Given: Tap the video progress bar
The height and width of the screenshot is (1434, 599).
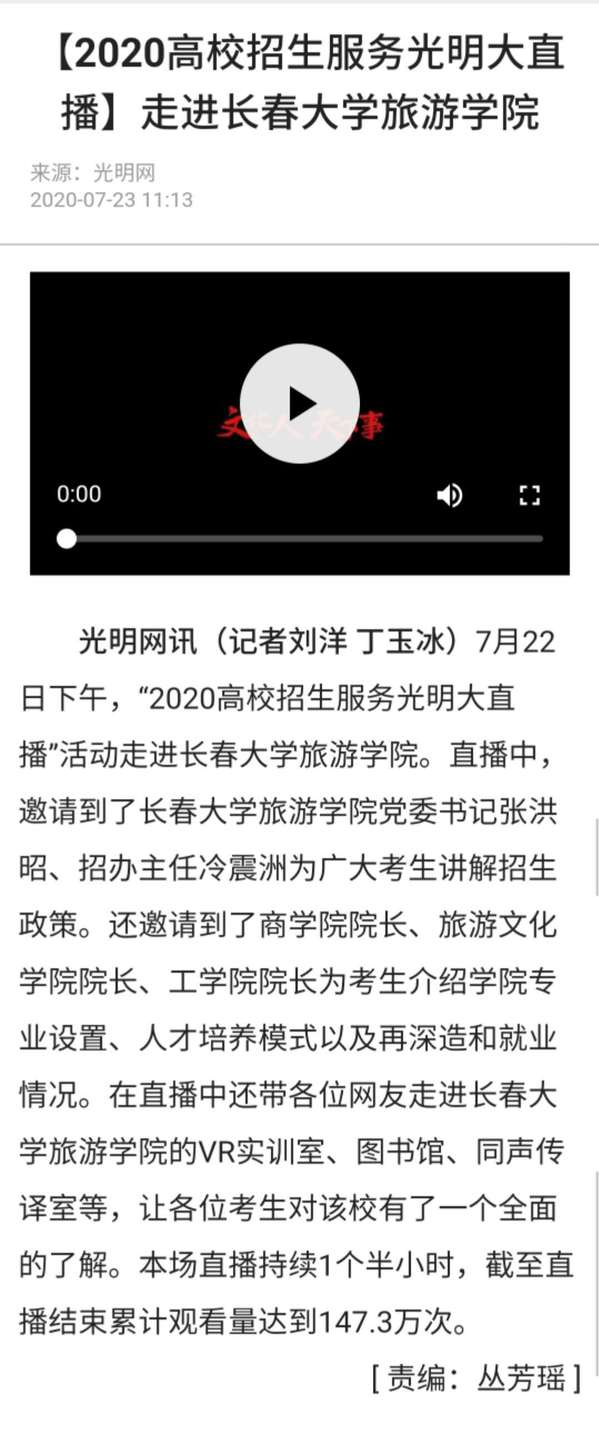Looking at the screenshot, I should [x=300, y=538].
